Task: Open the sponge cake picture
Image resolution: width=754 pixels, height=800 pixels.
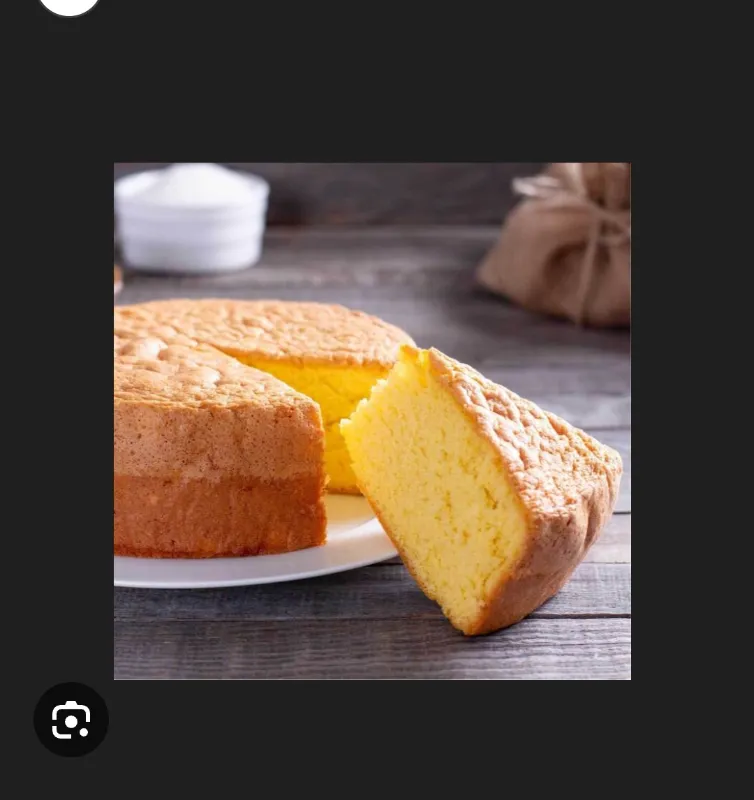Action: [372, 421]
